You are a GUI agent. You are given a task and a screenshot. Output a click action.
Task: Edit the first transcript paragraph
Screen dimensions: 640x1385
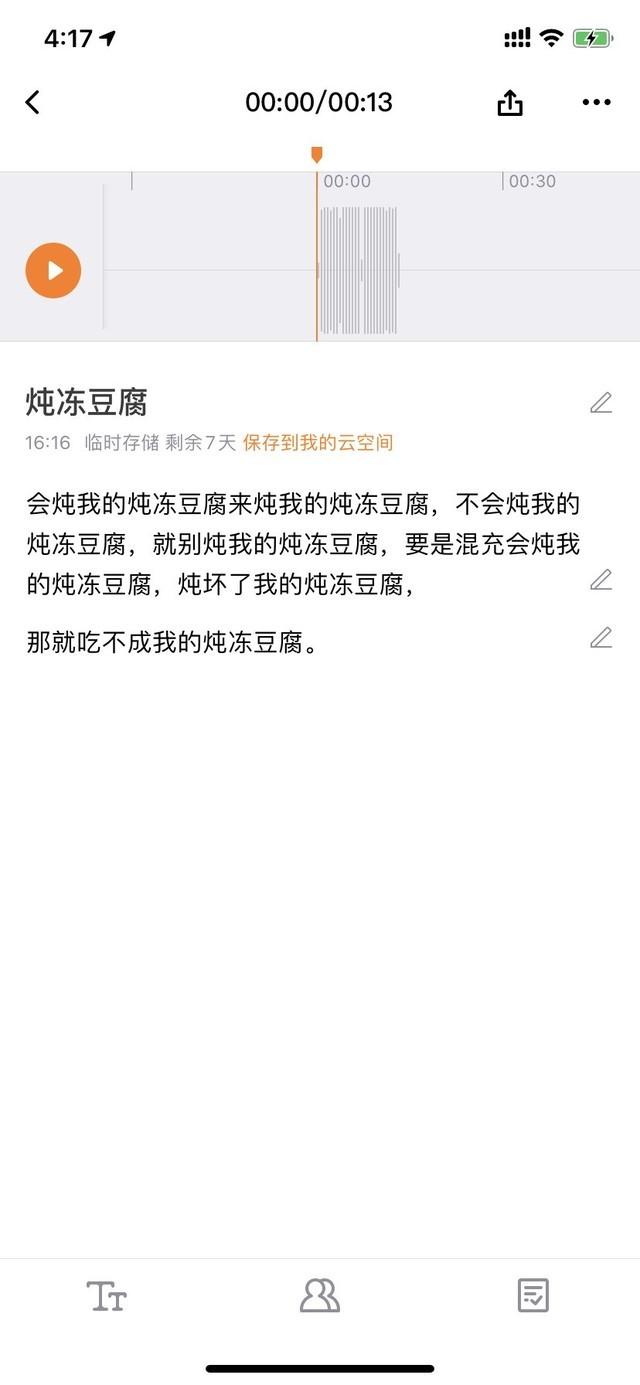[600, 579]
